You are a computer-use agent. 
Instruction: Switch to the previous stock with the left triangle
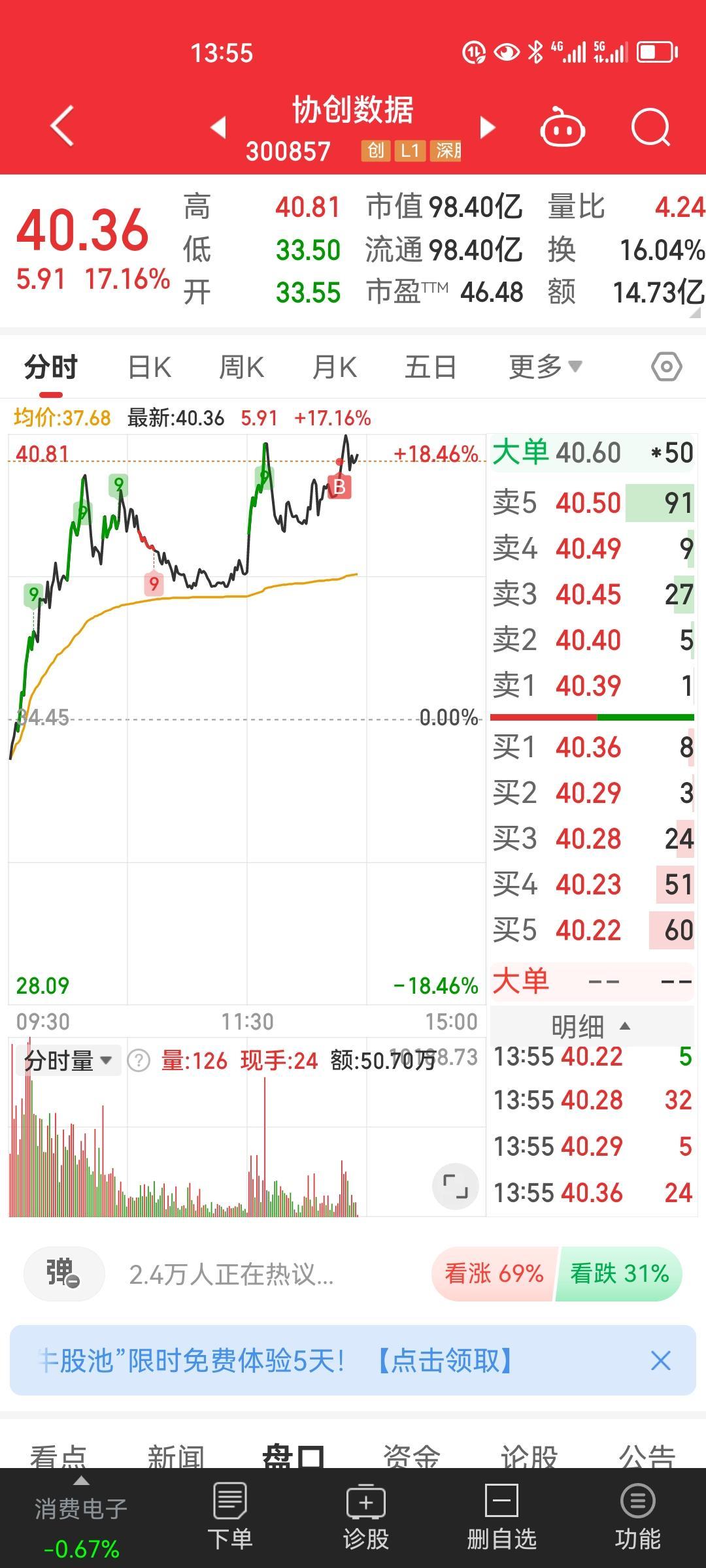coord(219,127)
